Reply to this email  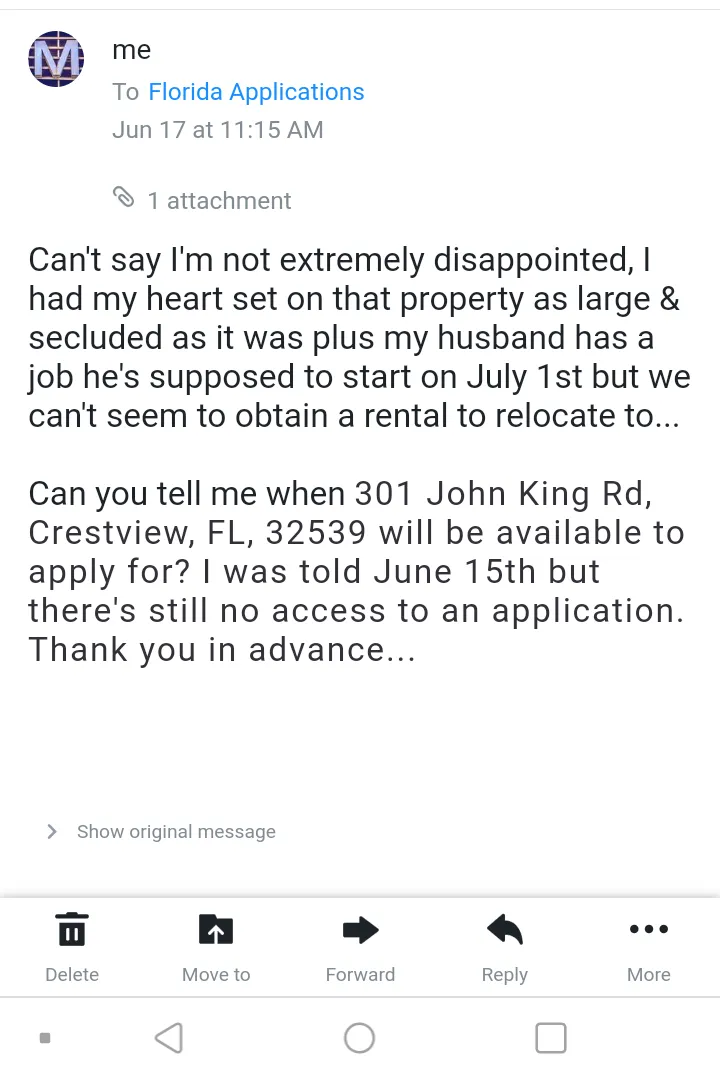[x=504, y=945]
